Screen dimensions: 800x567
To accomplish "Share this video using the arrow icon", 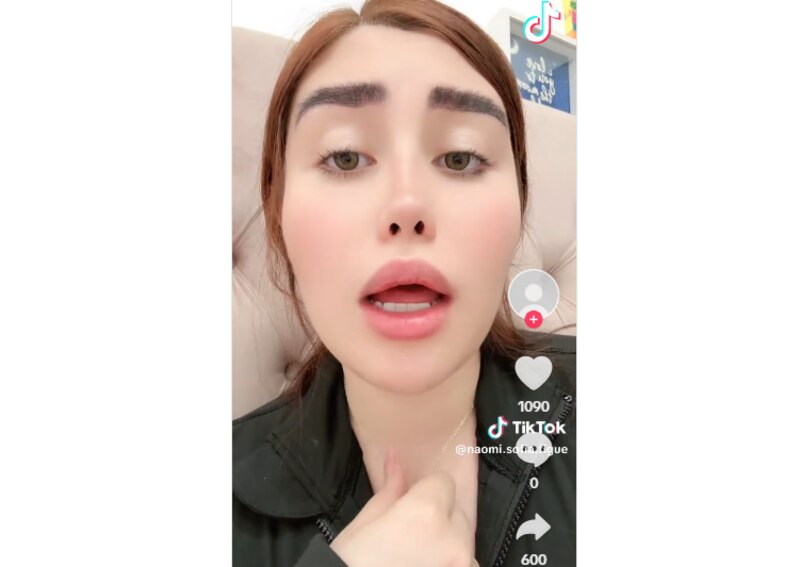I will [x=533, y=527].
